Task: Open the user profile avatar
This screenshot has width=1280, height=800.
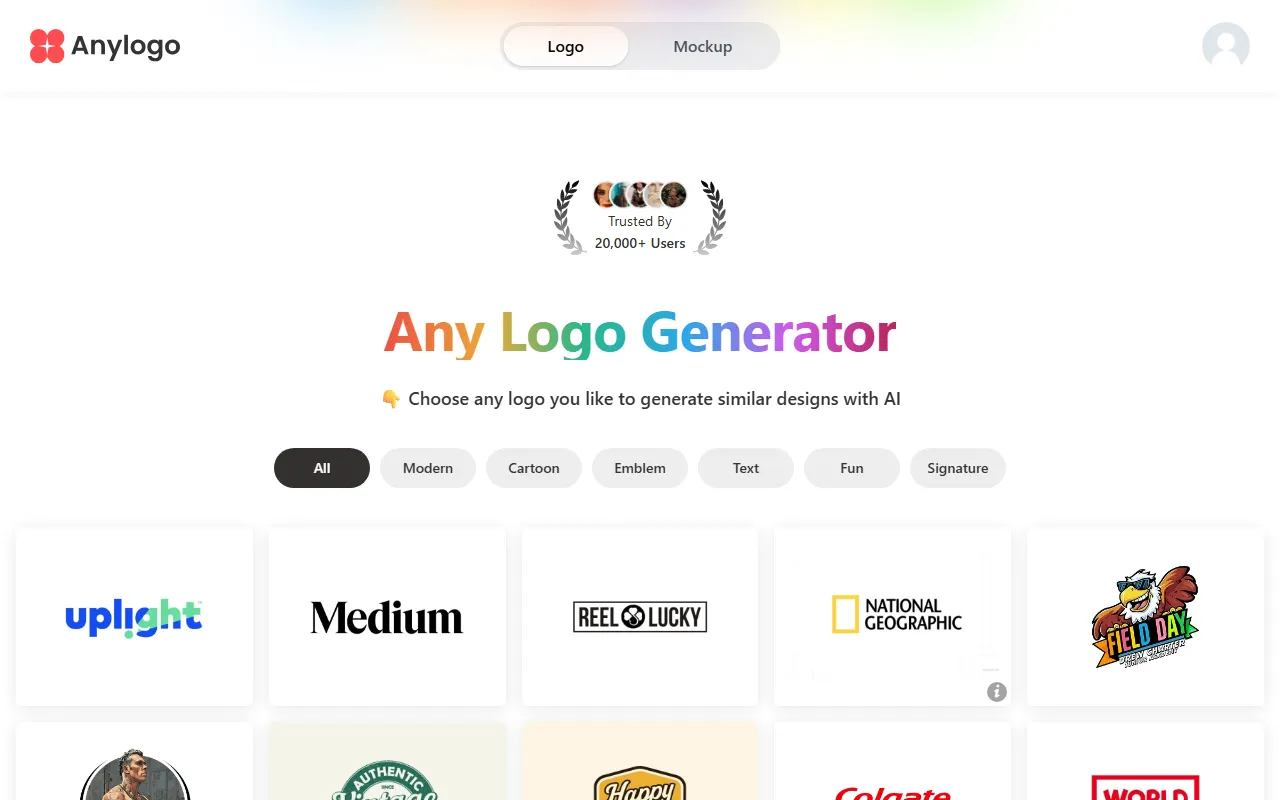Action: click(1225, 46)
